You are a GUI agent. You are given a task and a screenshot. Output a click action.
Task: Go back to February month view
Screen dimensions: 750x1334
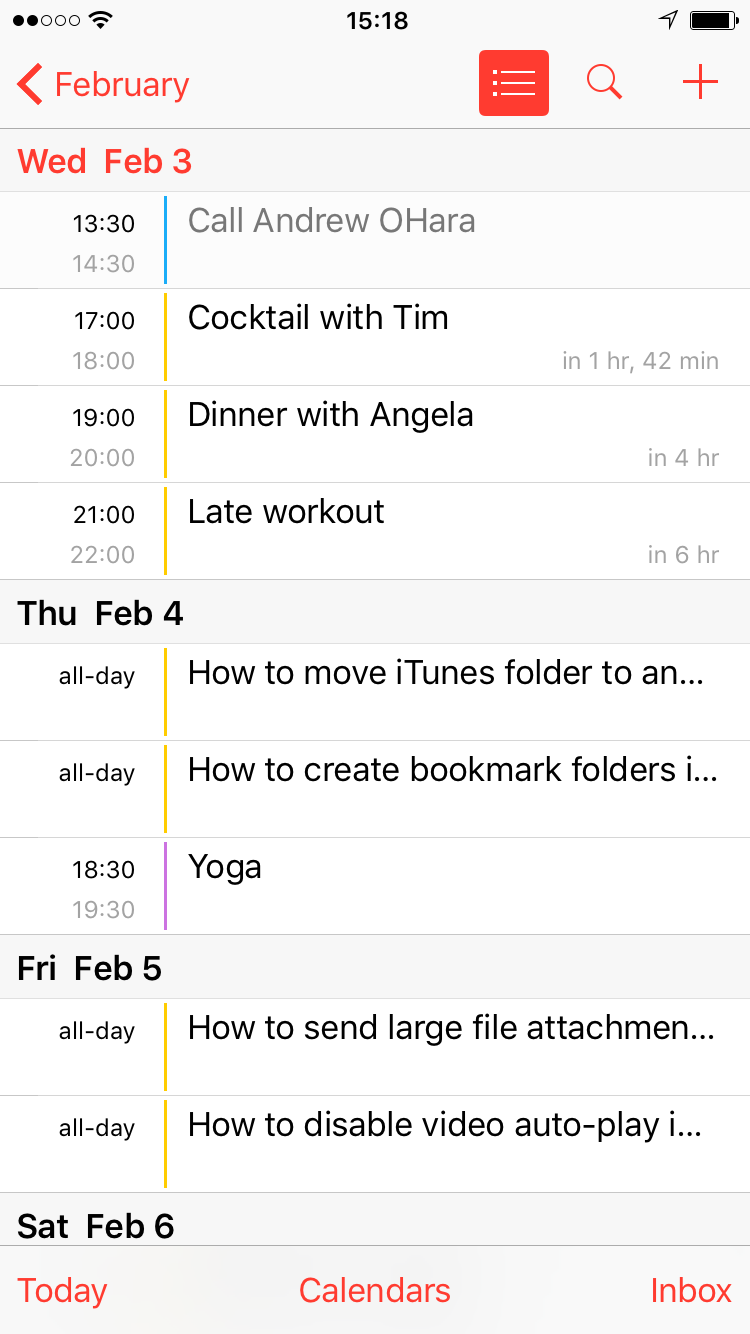point(103,85)
